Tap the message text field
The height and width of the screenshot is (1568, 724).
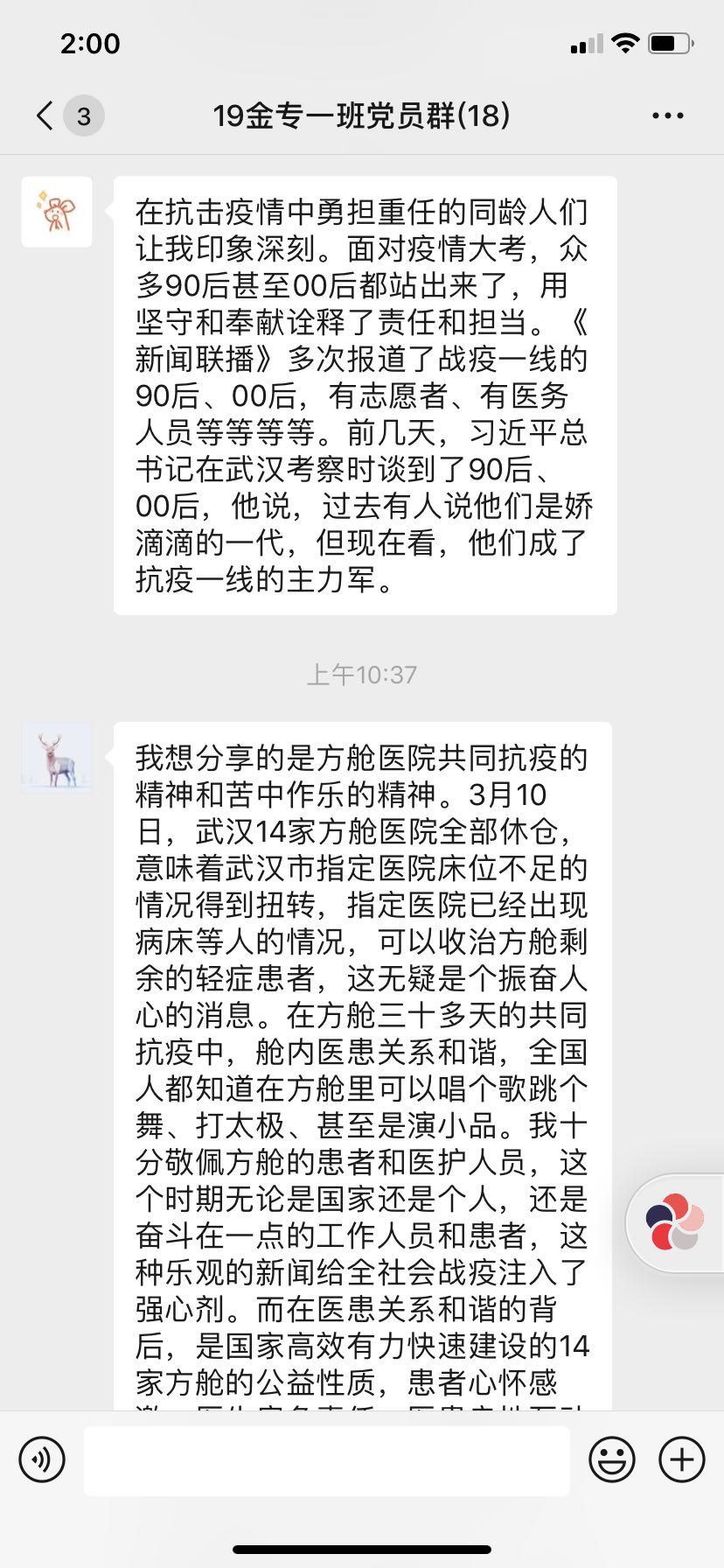click(x=326, y=1459)
